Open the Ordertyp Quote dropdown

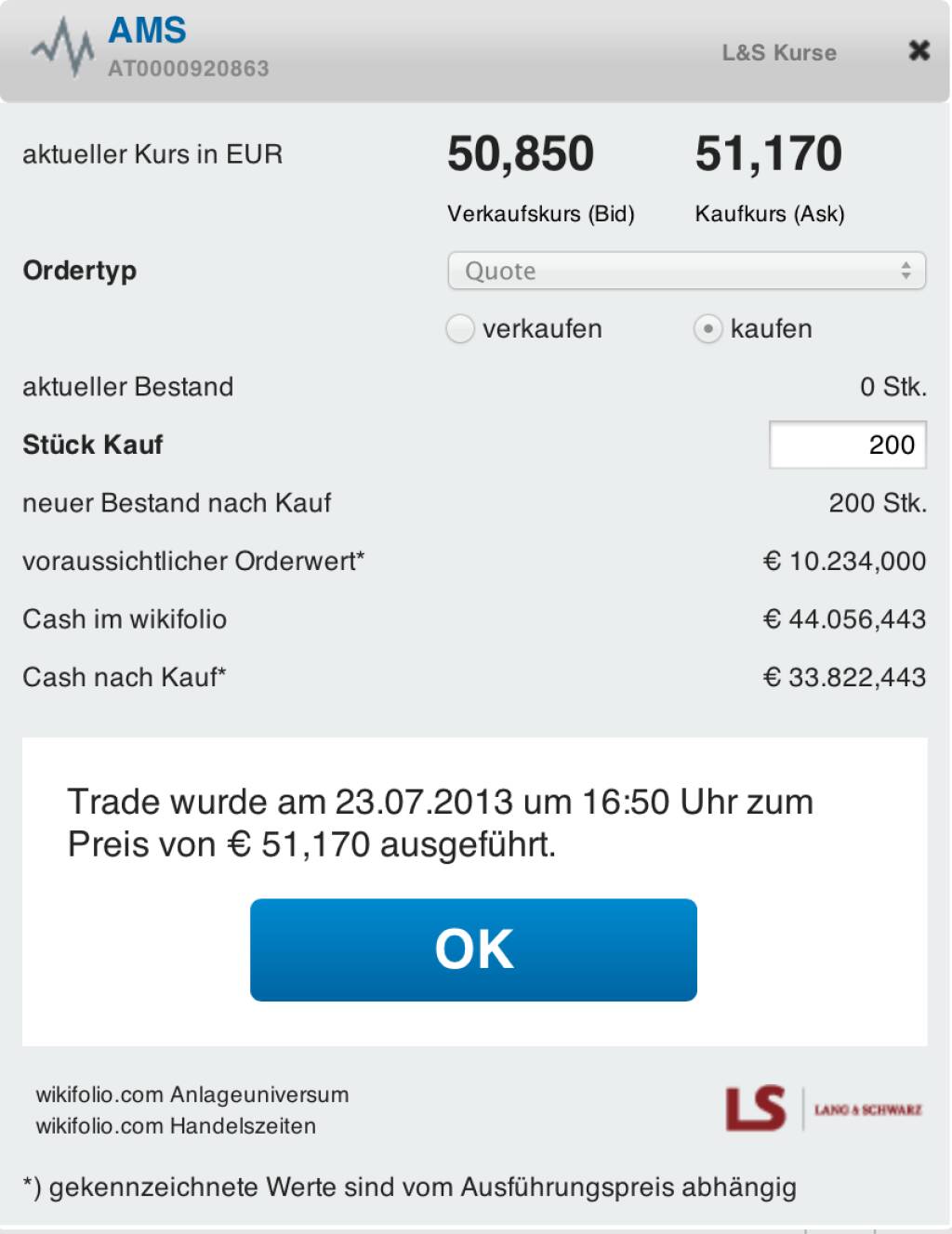pos(686,271)
